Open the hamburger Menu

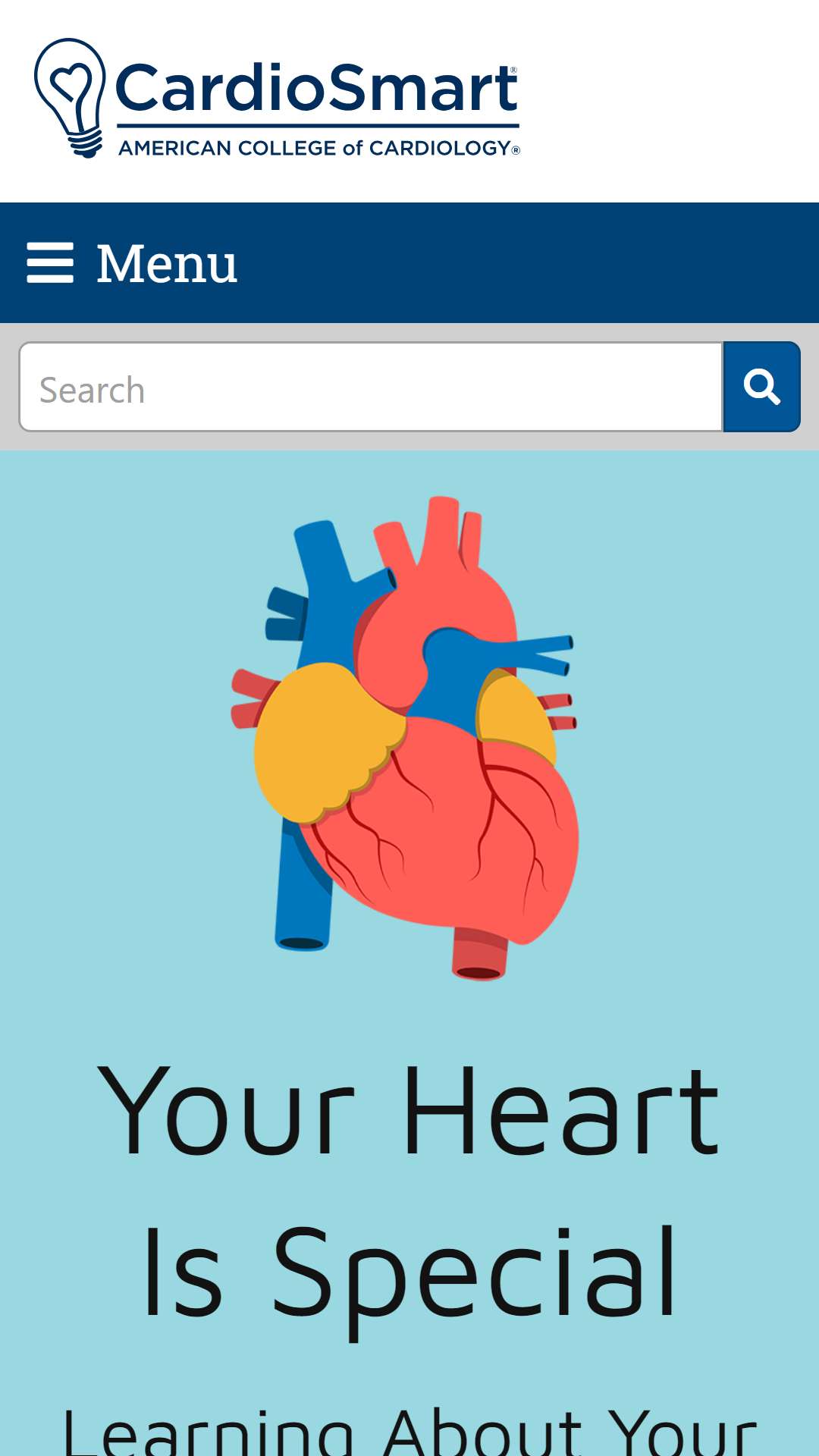pos(132,263)
